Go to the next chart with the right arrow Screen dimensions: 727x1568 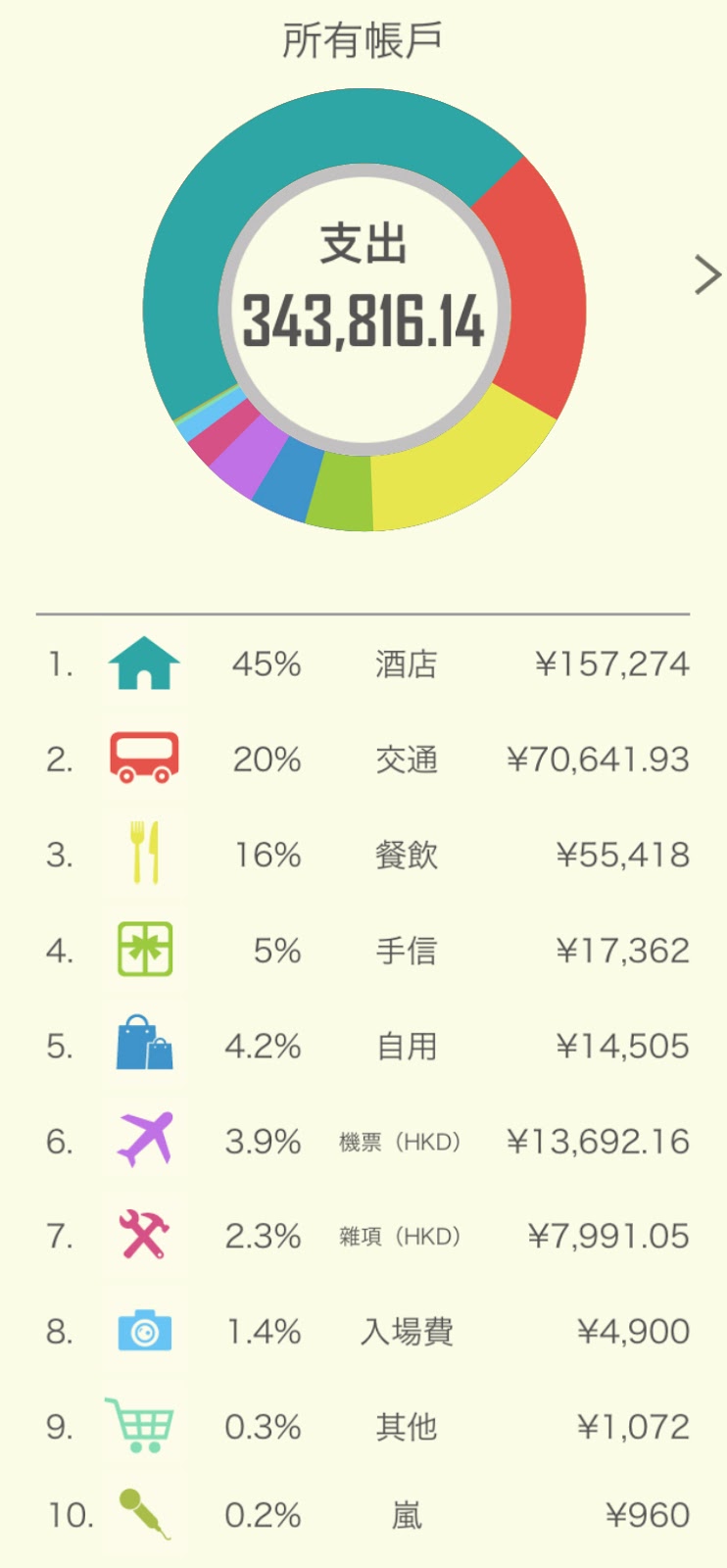[706, 275]
